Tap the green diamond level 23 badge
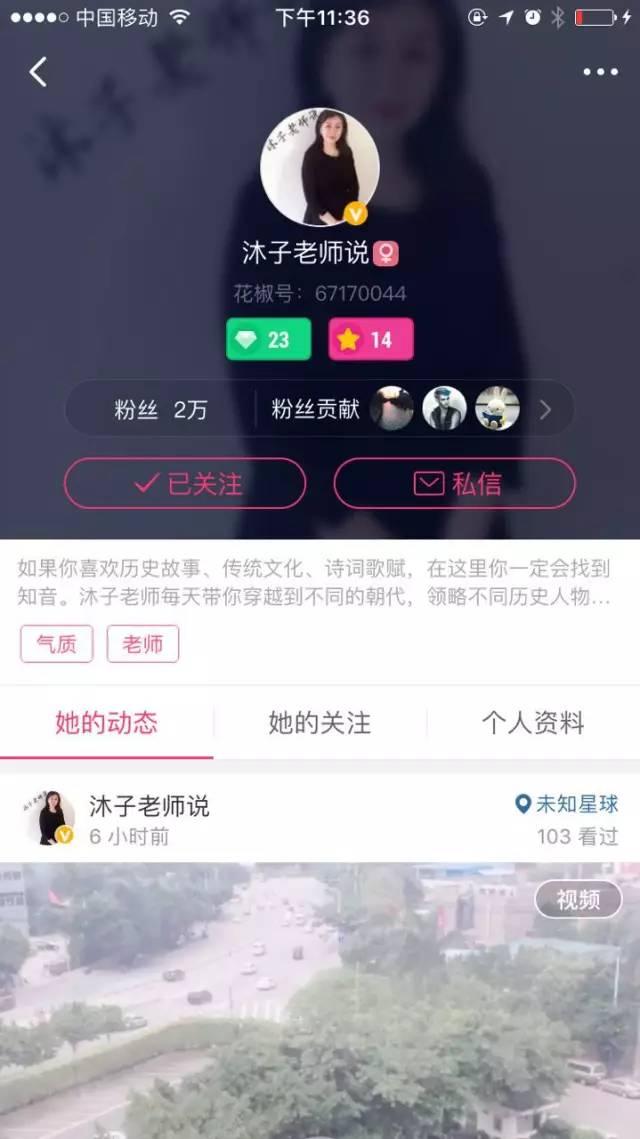 (x=268, y=339)
